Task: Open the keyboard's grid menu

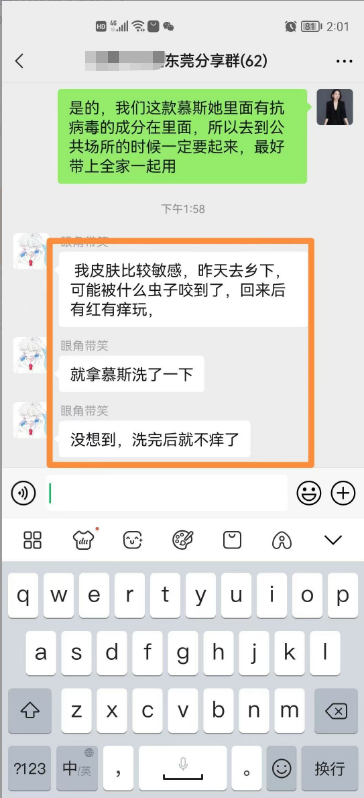Action: click(x=33, y=539)
